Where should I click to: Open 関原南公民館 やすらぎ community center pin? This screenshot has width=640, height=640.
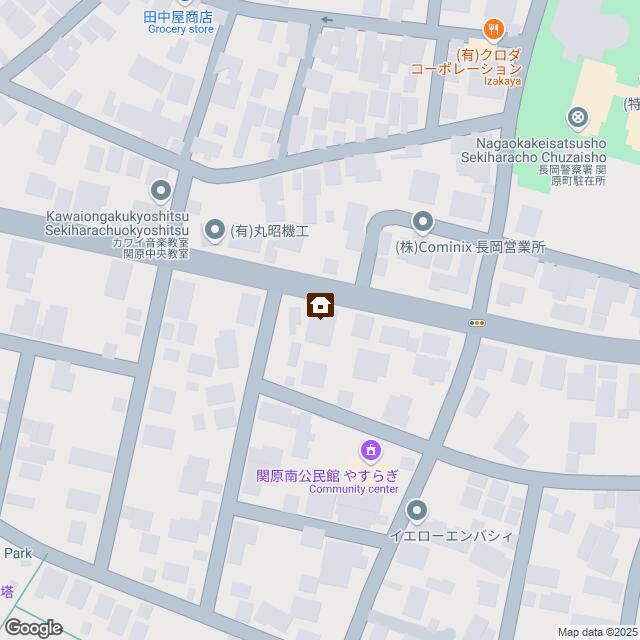click(x=370, y=452)
